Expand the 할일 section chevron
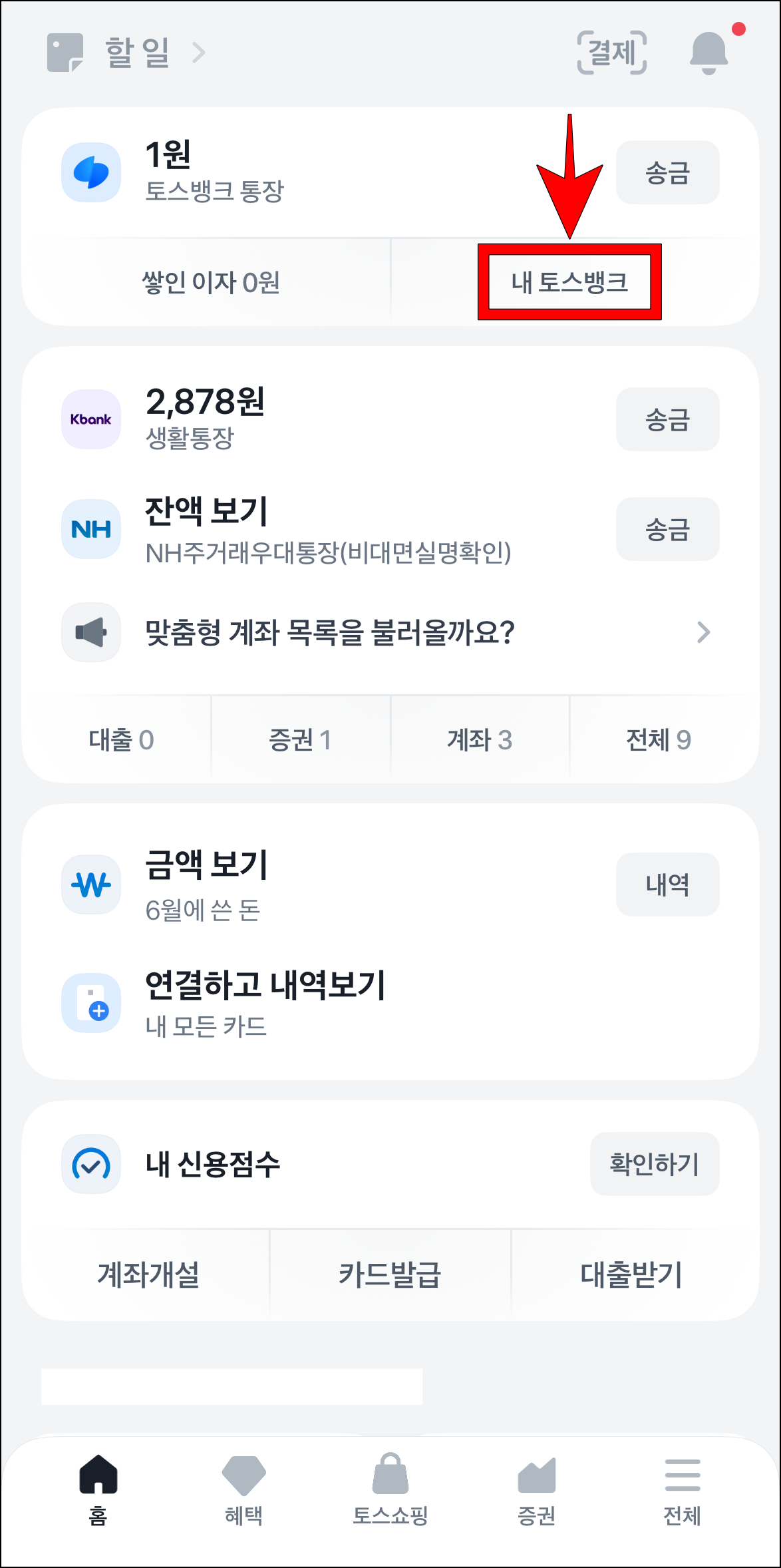 click(x=200, y=53)
